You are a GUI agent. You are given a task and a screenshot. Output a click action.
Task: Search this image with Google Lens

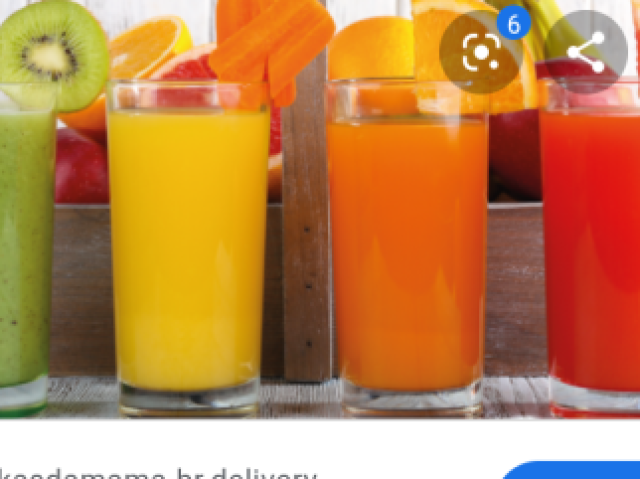[x=480, y=52]
